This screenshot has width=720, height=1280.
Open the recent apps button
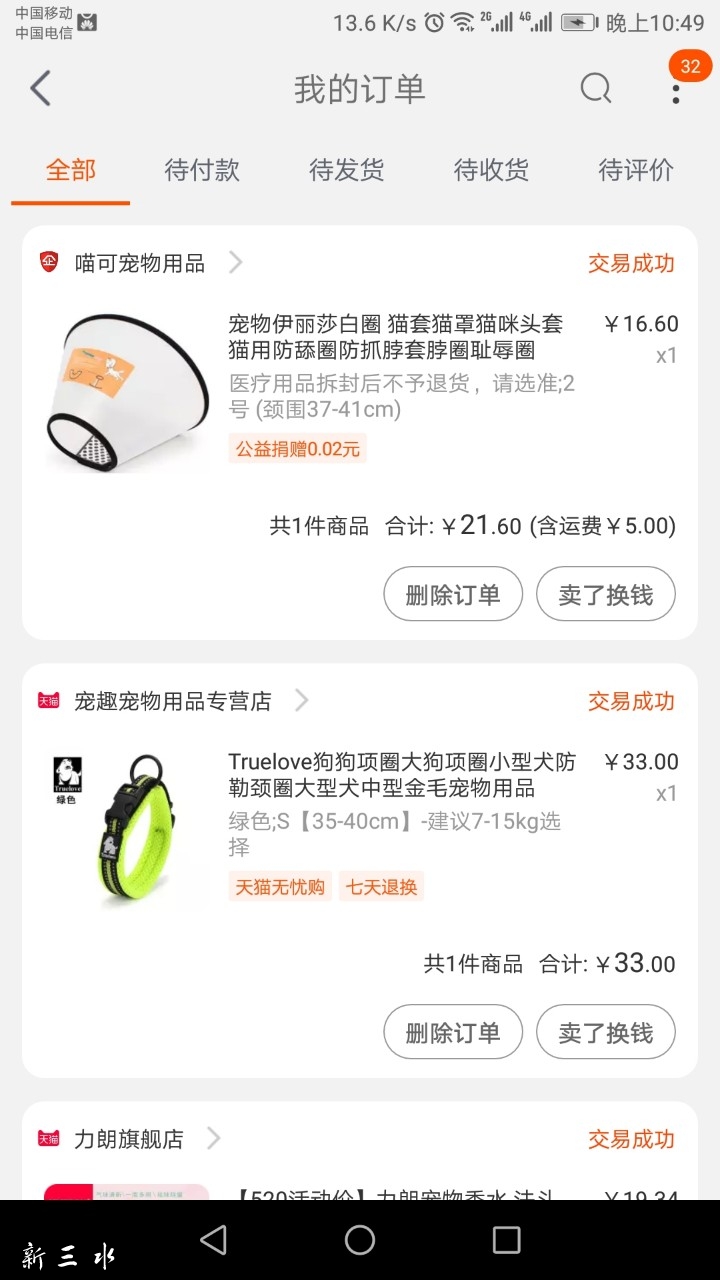(507, 1240)
